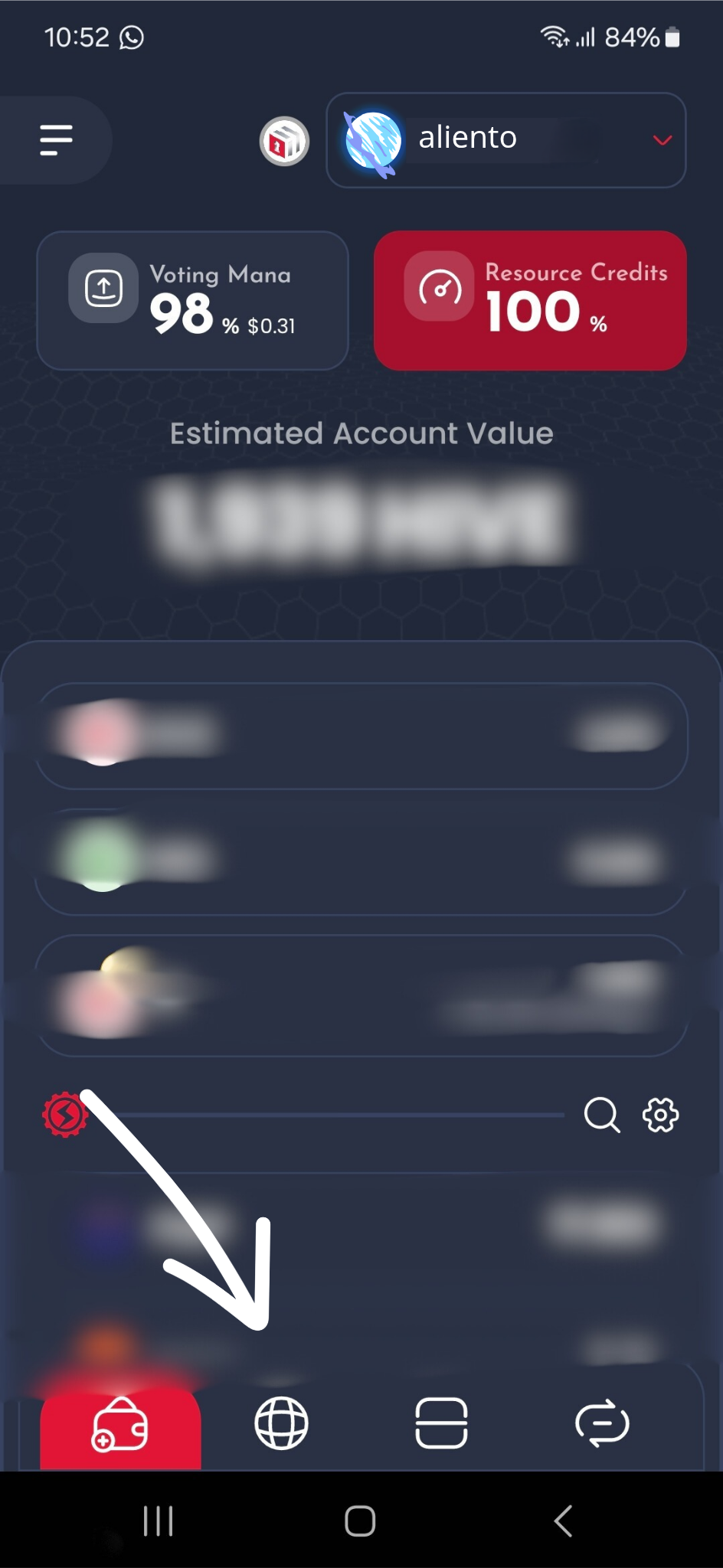Go to the home screen

coord(360,1521)
